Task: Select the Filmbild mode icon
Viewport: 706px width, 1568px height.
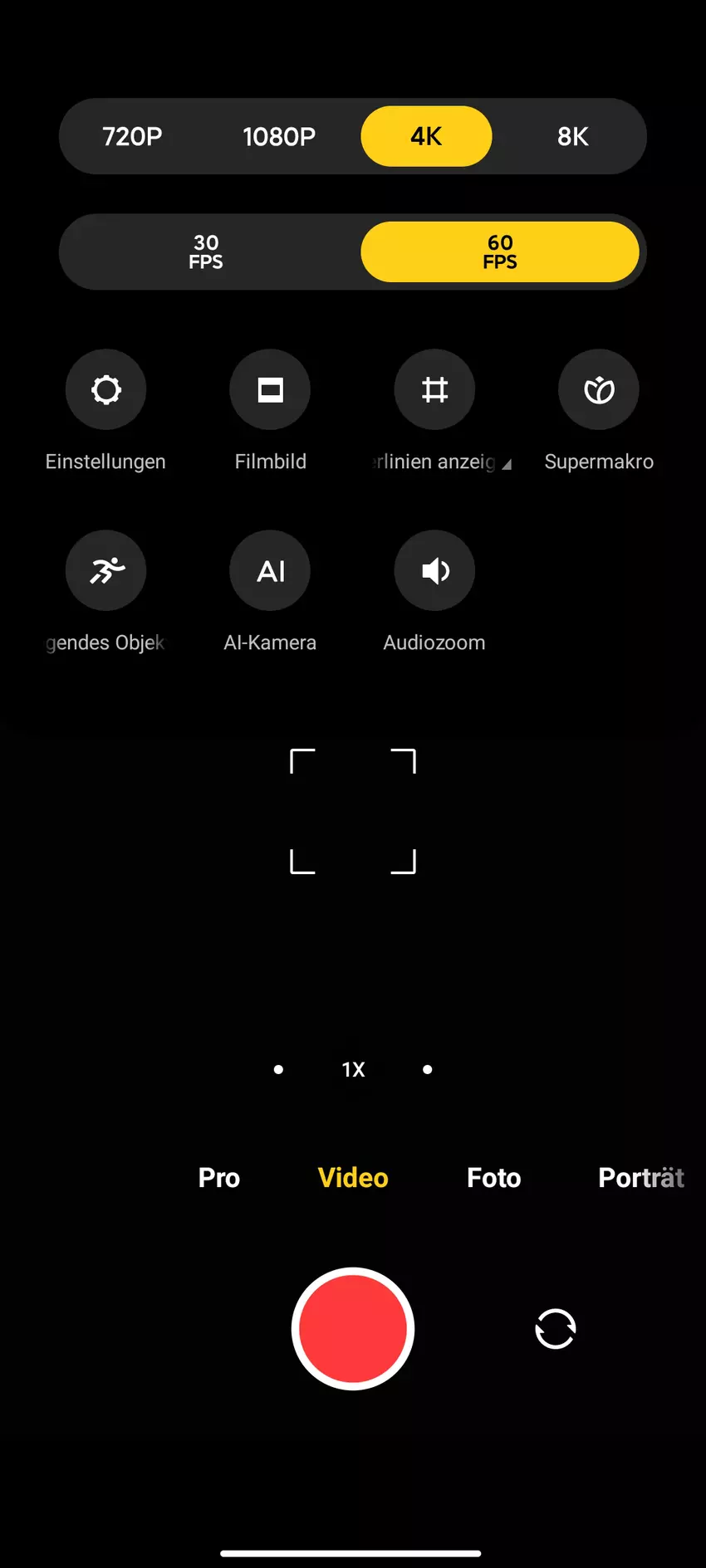Action: click(x=270, y=389)
